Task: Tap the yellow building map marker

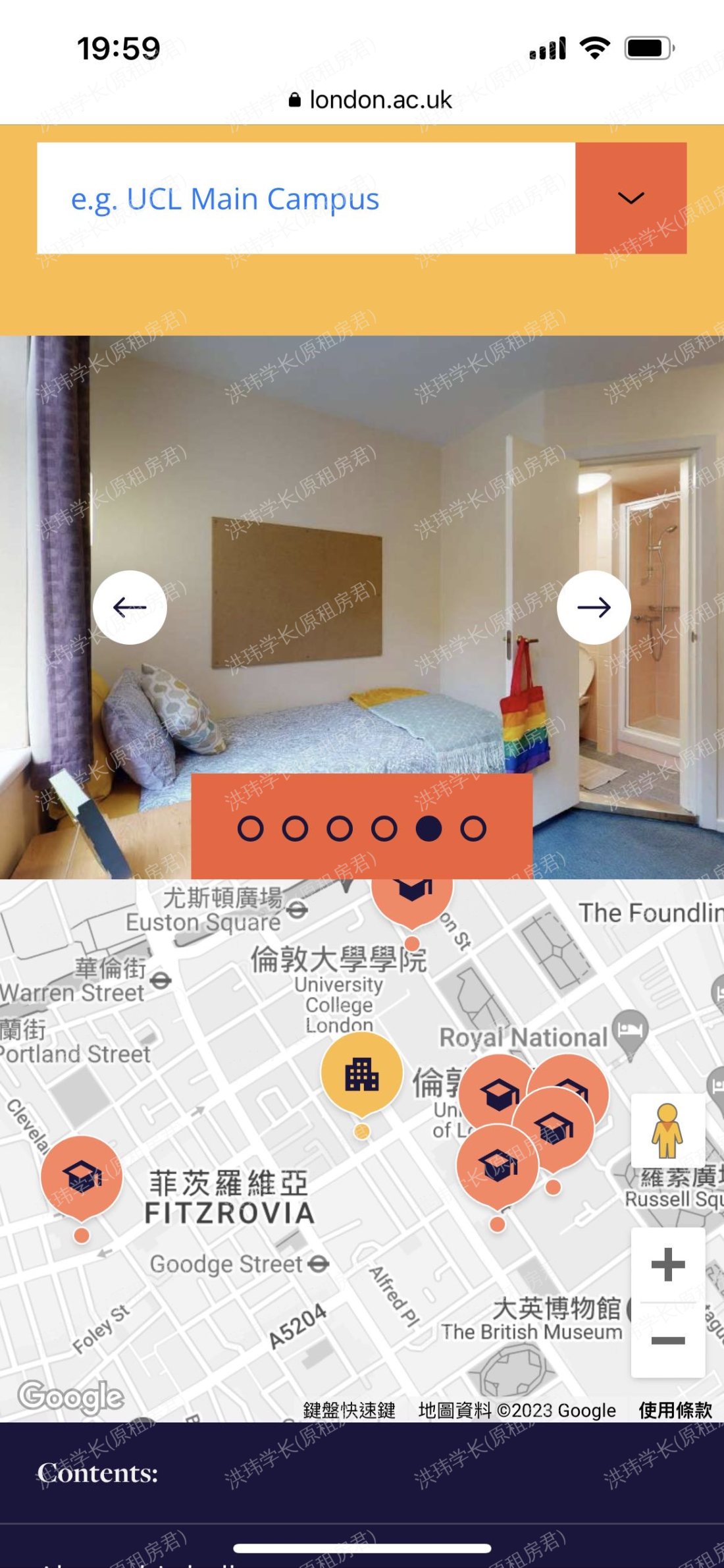Action: pos(361,1075)
